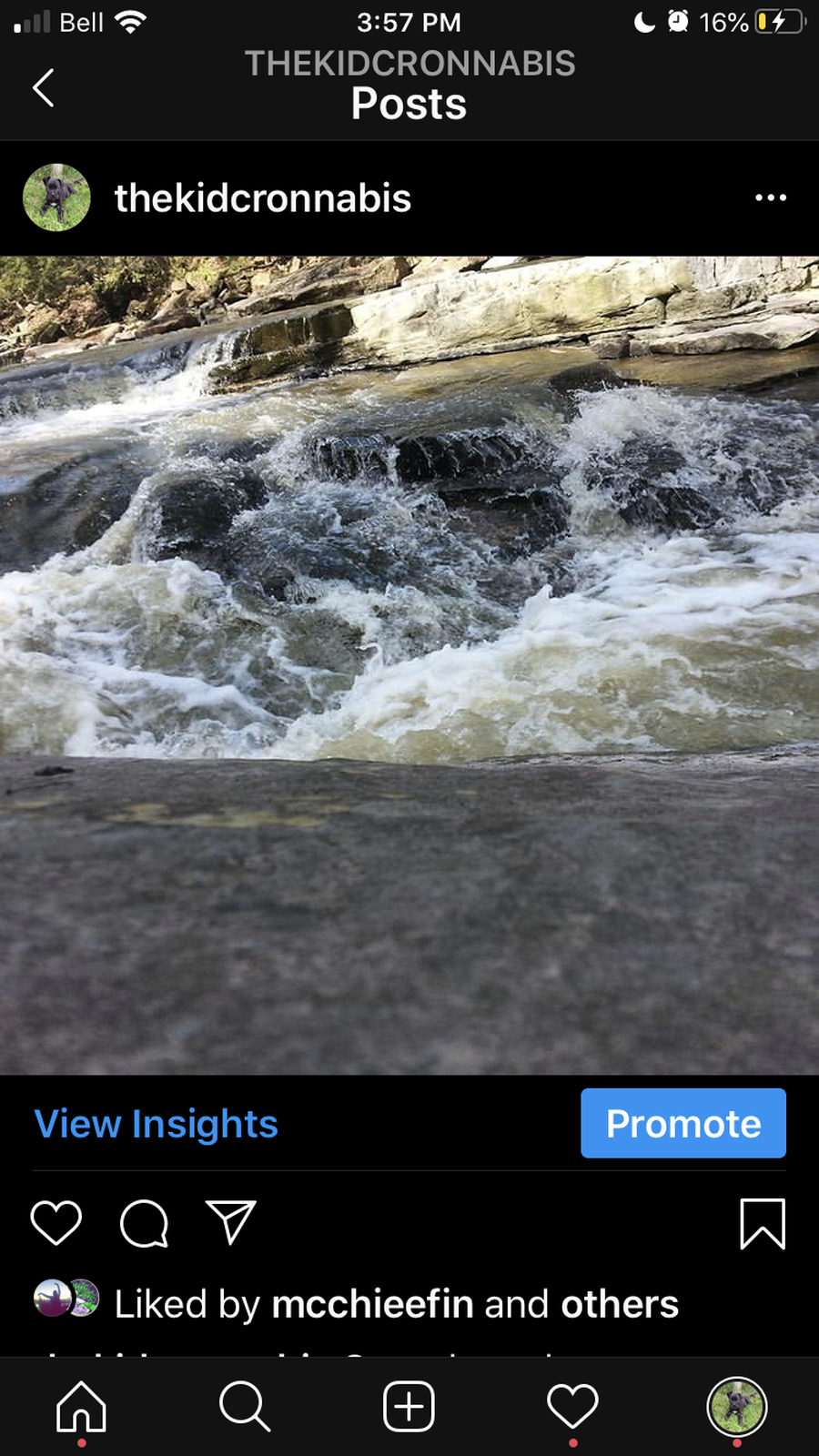Switch to the Profile tab
The image size is (819, 1456).
pyautogui.click(x=736, y=1406)
